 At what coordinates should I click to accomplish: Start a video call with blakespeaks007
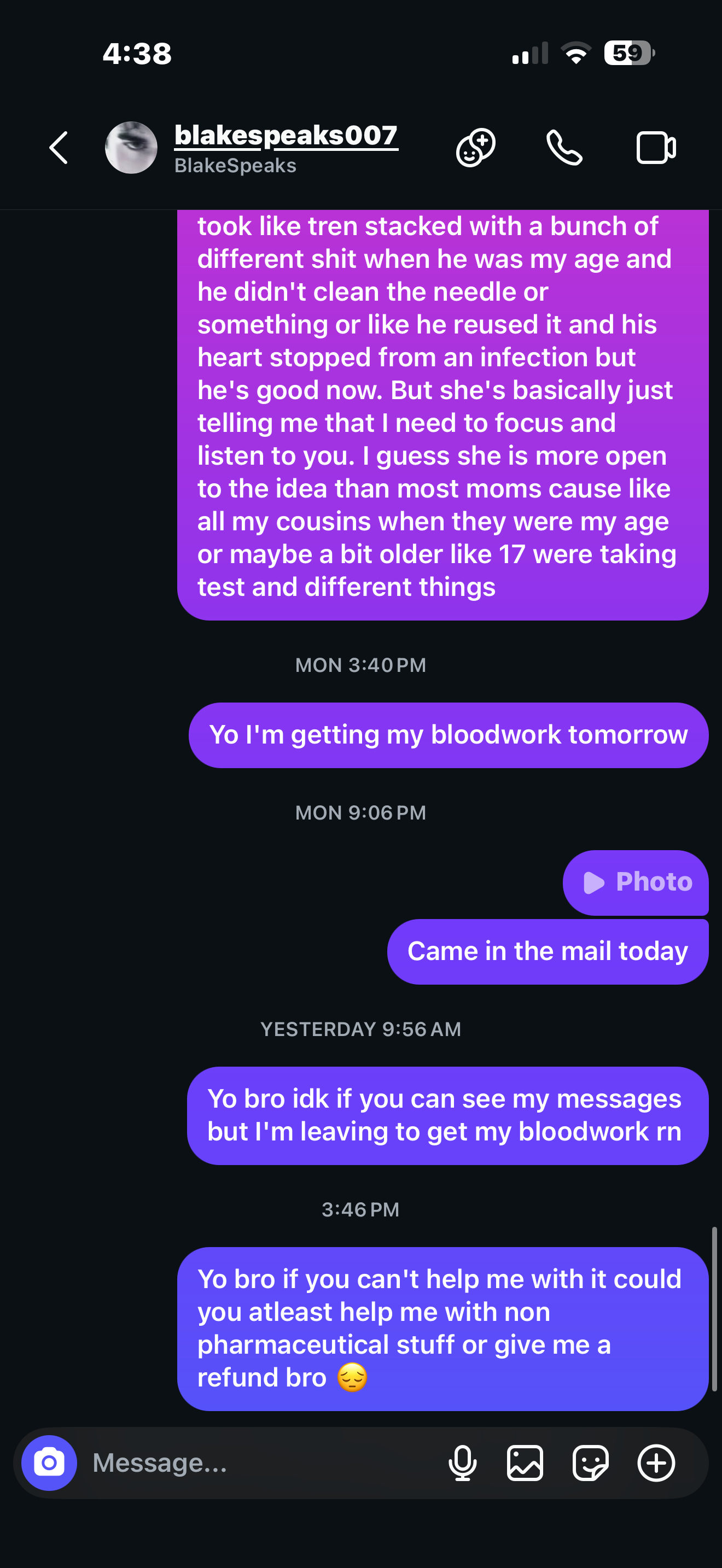(656, 148)
